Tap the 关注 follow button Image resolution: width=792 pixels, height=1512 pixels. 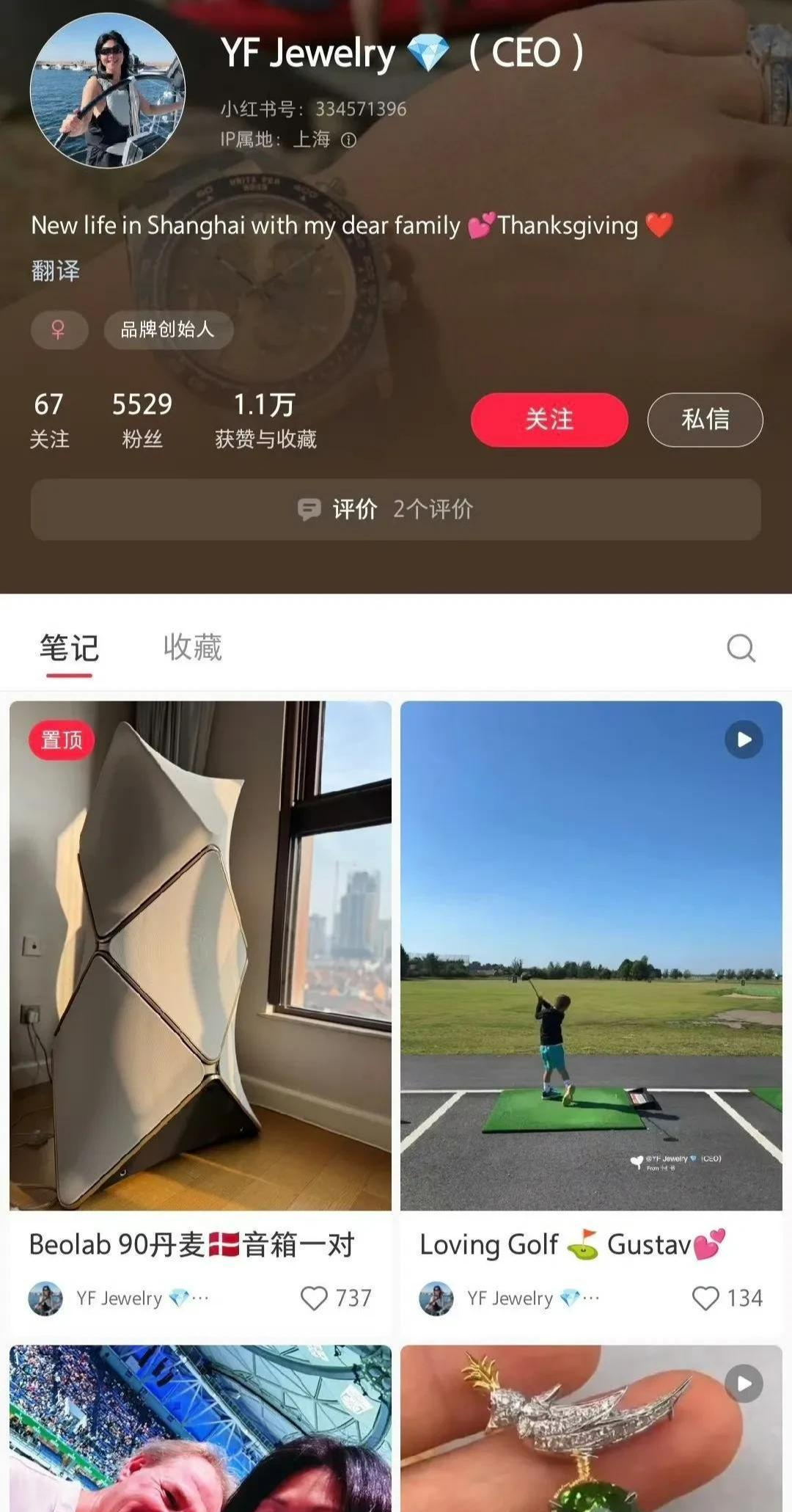(x=549, y=420)
